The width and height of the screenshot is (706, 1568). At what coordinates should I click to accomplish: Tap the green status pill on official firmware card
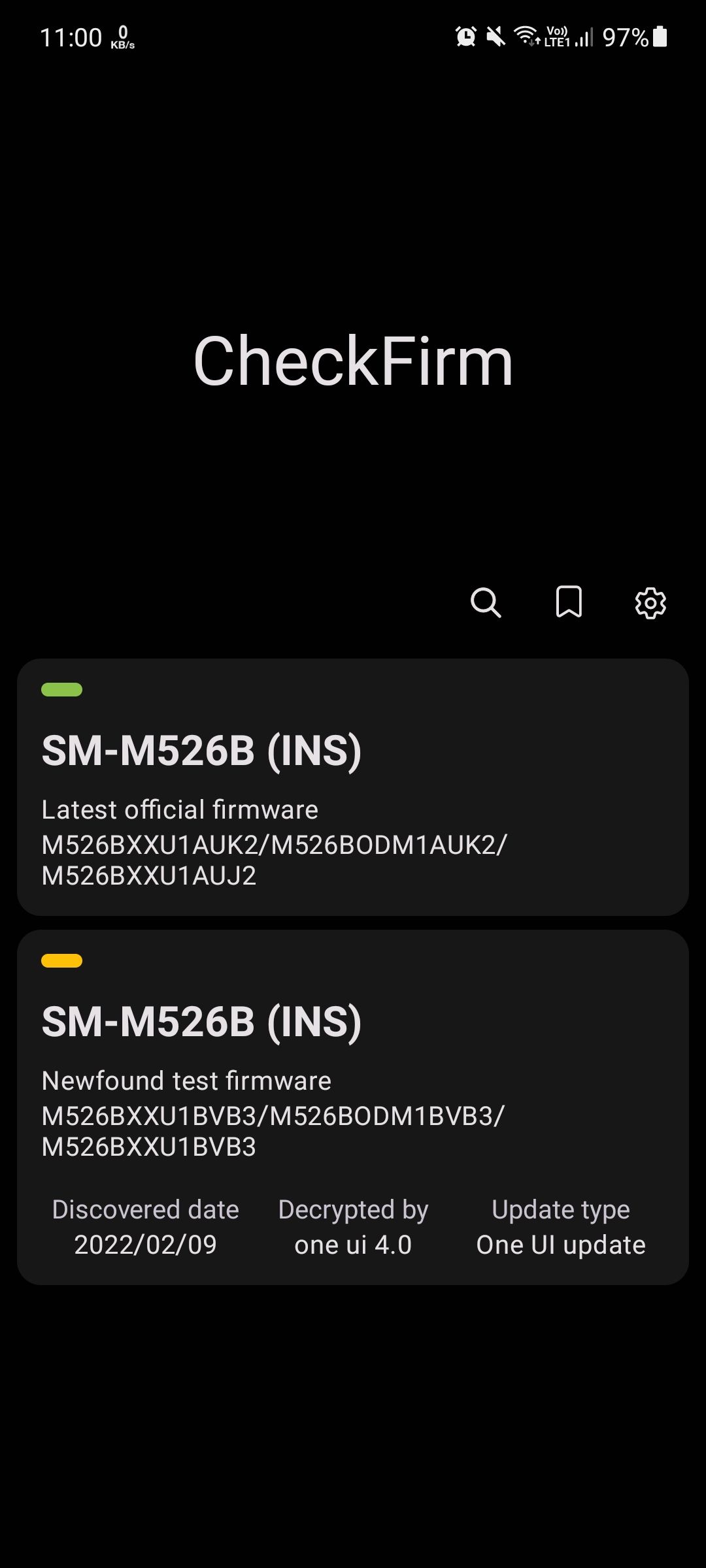coord(62,691)
